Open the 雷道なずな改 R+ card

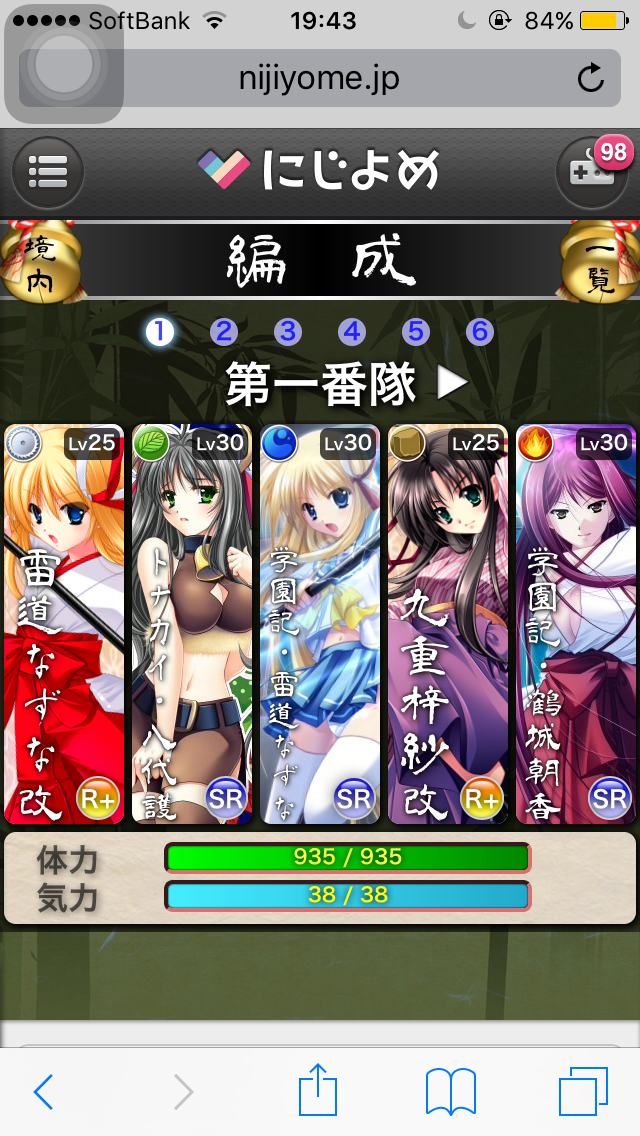[64, 624]
